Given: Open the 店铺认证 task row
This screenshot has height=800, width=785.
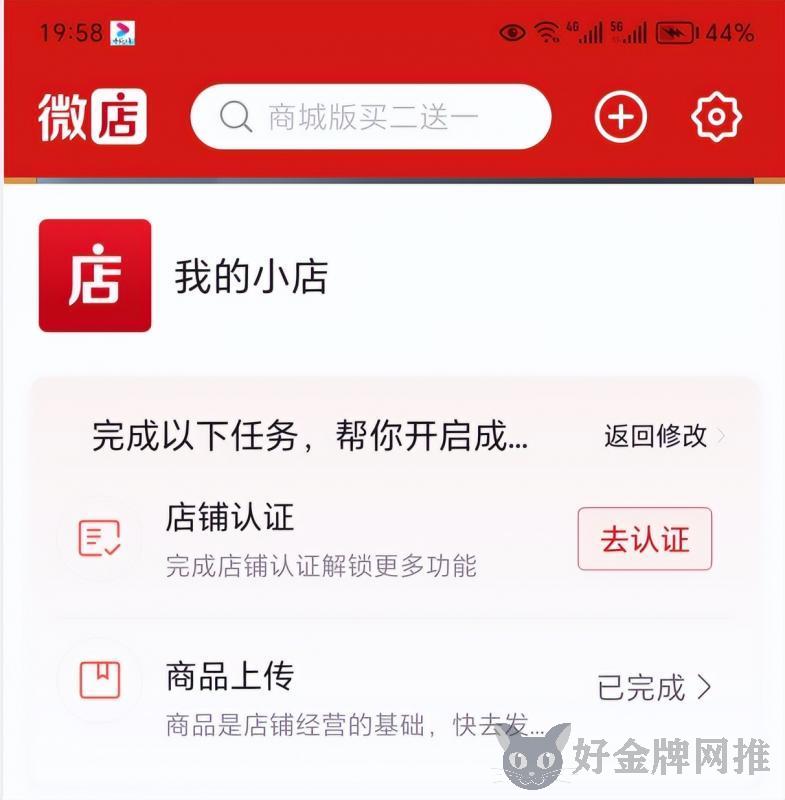Looking at the screenshot, I should [320, 540].
